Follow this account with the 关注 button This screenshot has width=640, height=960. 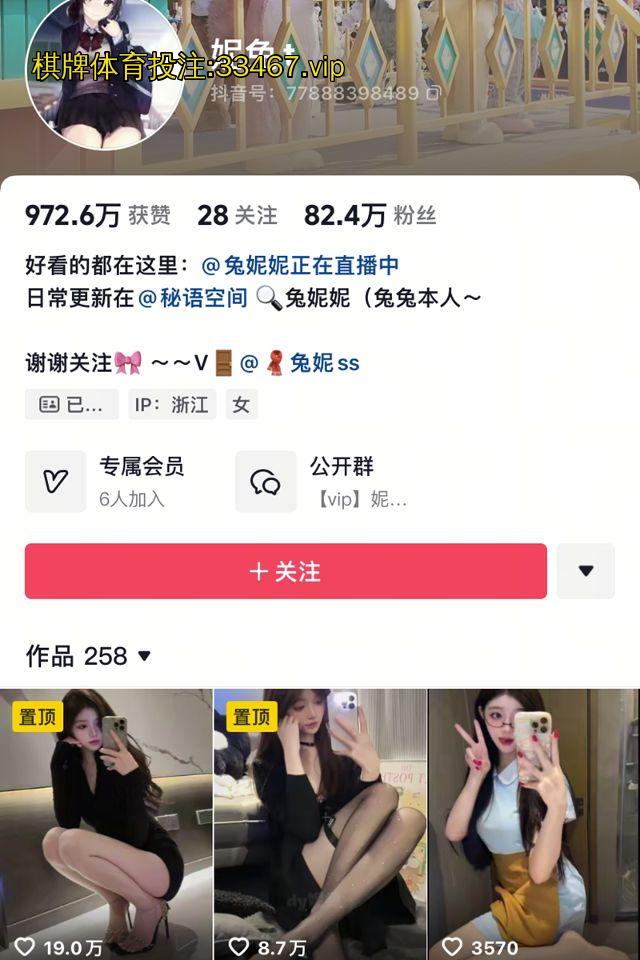pyautogui.click(x=285, y=571)
